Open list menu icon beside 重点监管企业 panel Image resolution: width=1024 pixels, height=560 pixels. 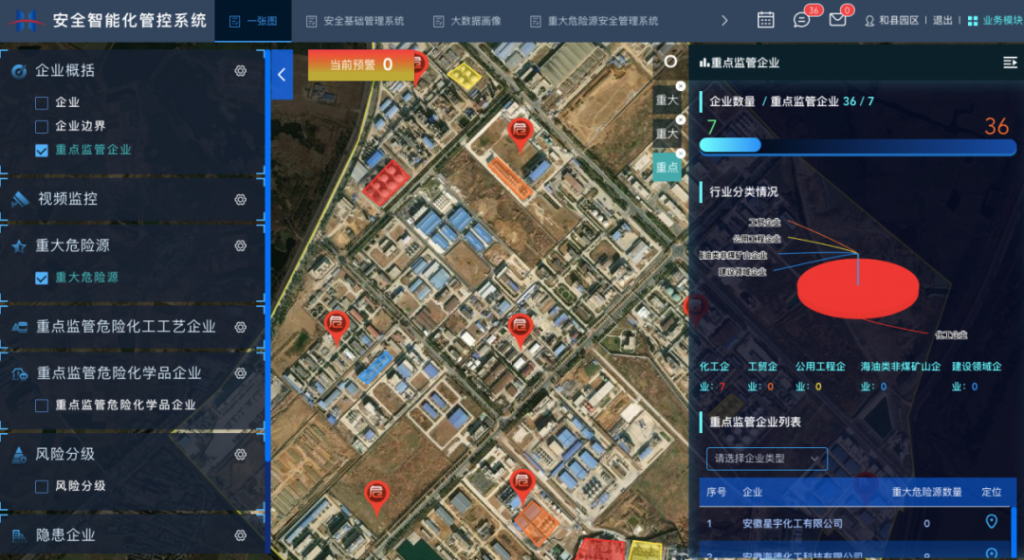click(1009, 63)
